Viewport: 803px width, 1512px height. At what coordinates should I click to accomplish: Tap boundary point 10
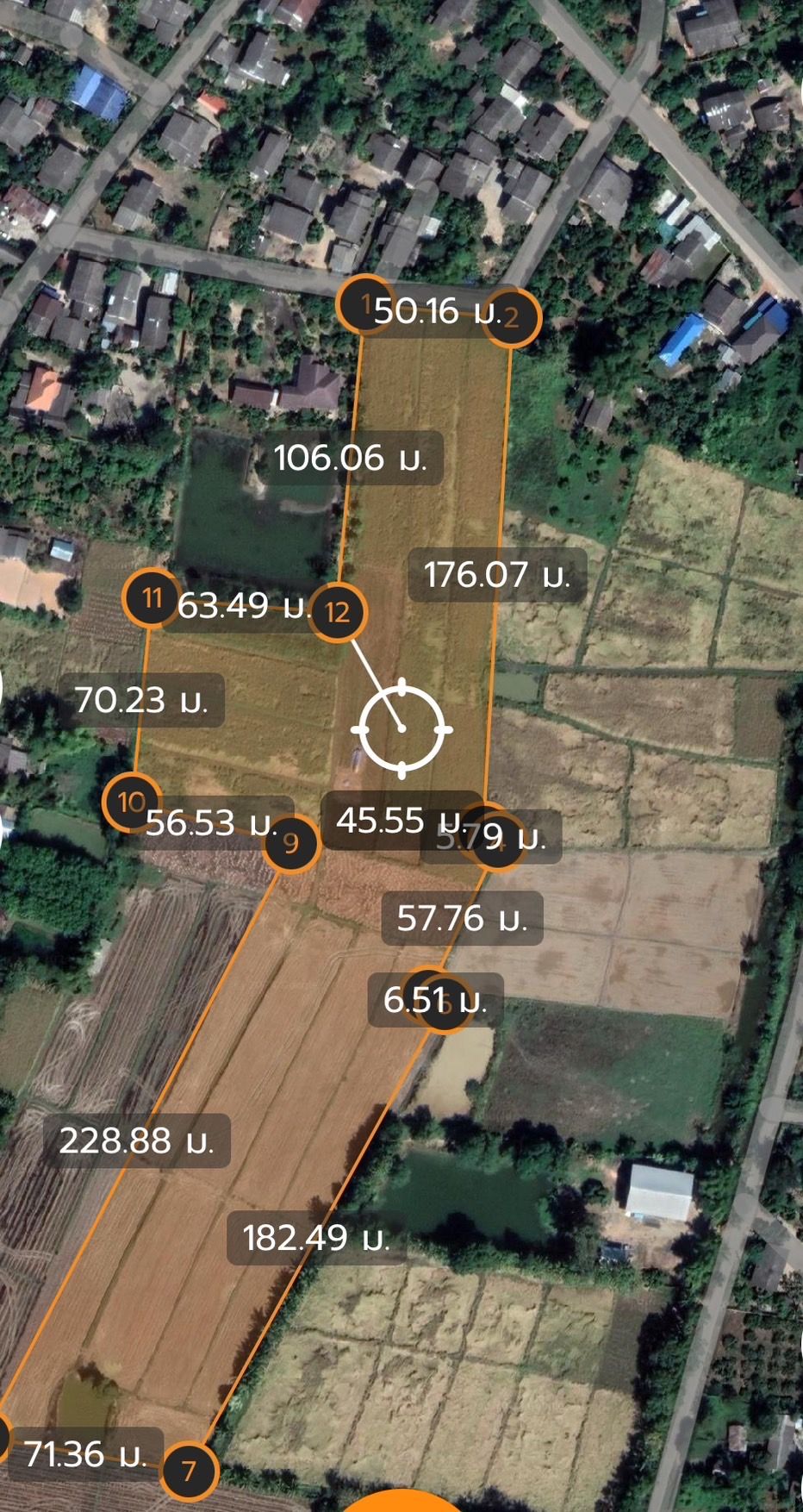coord(131,803)
